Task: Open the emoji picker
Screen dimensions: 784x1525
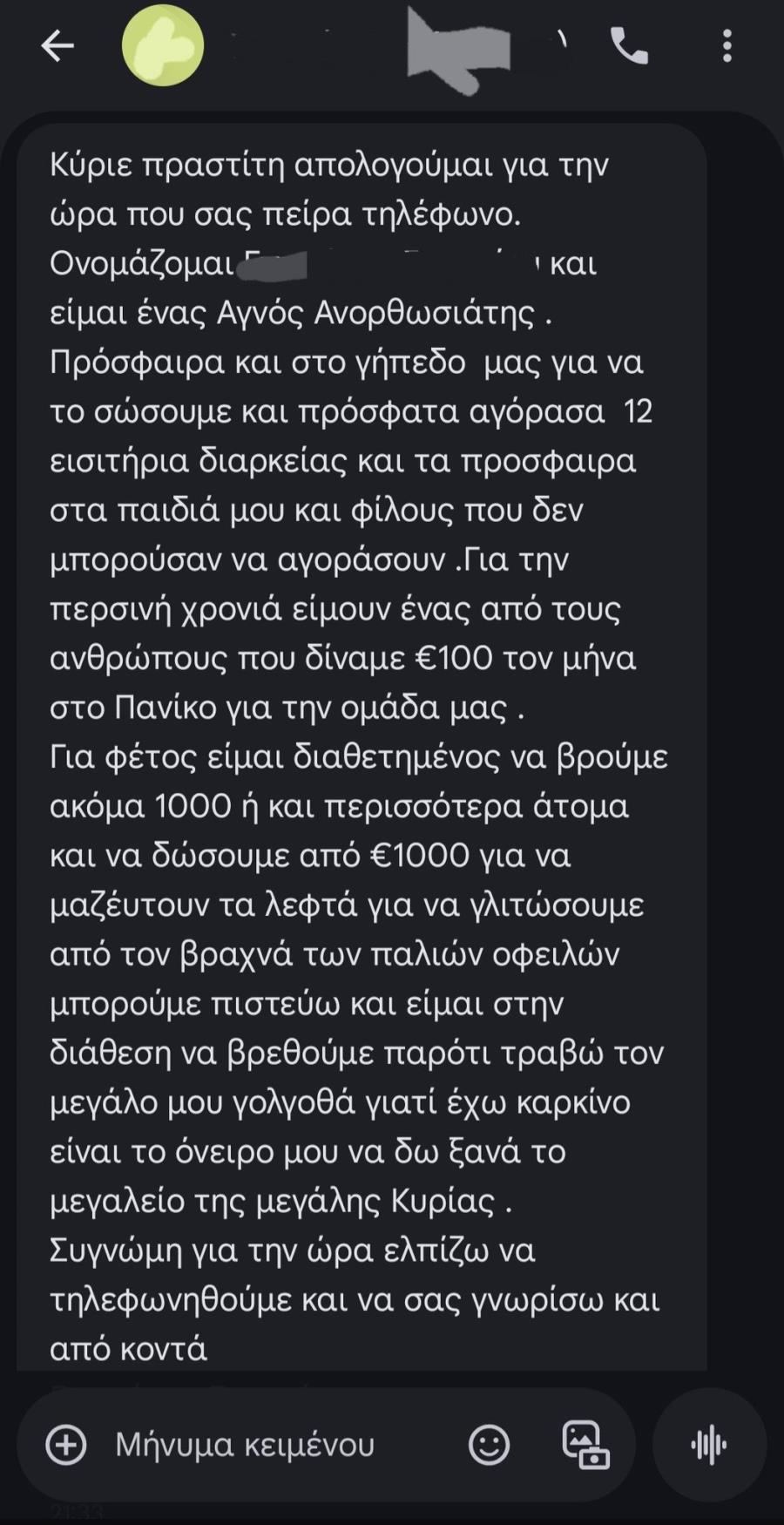Action: coord(489,1445)
